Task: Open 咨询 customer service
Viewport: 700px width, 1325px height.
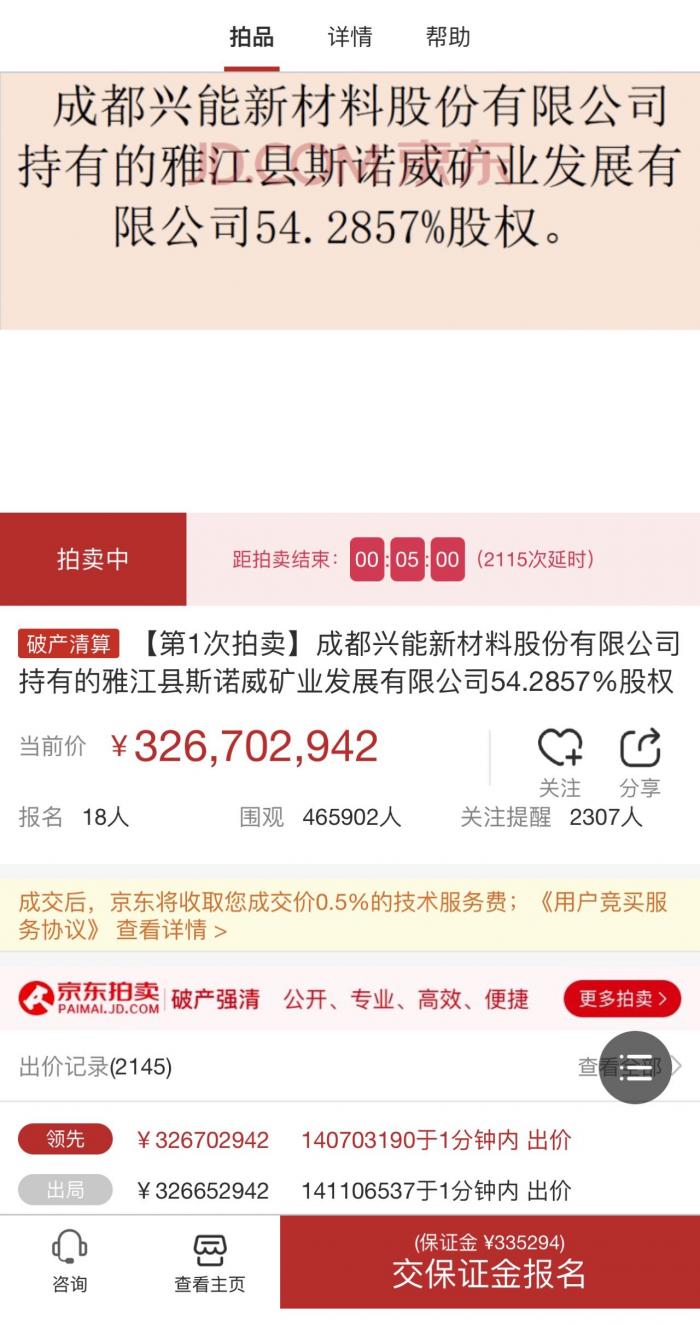Action: [69, 1262]
